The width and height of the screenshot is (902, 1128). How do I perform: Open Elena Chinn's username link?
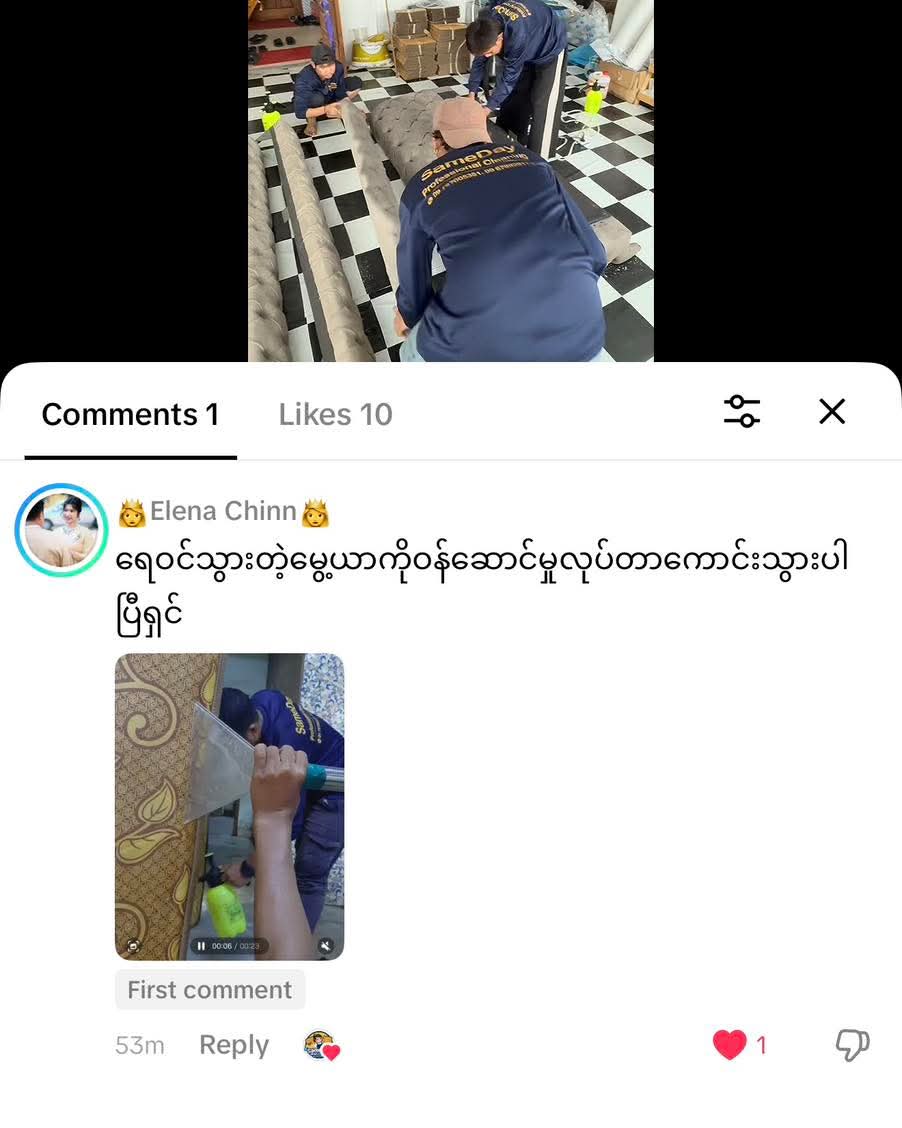click(224, 511)
